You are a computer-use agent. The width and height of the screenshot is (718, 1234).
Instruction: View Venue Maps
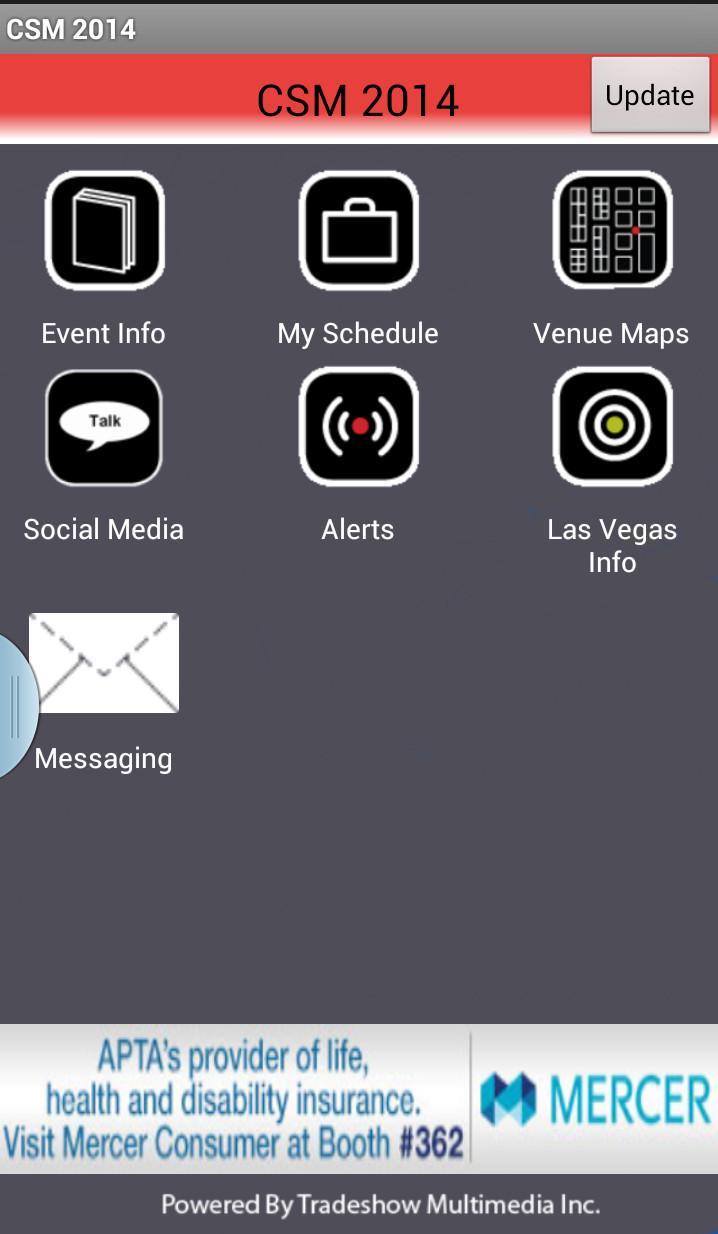pyautogui.click(x=612, y=230)
